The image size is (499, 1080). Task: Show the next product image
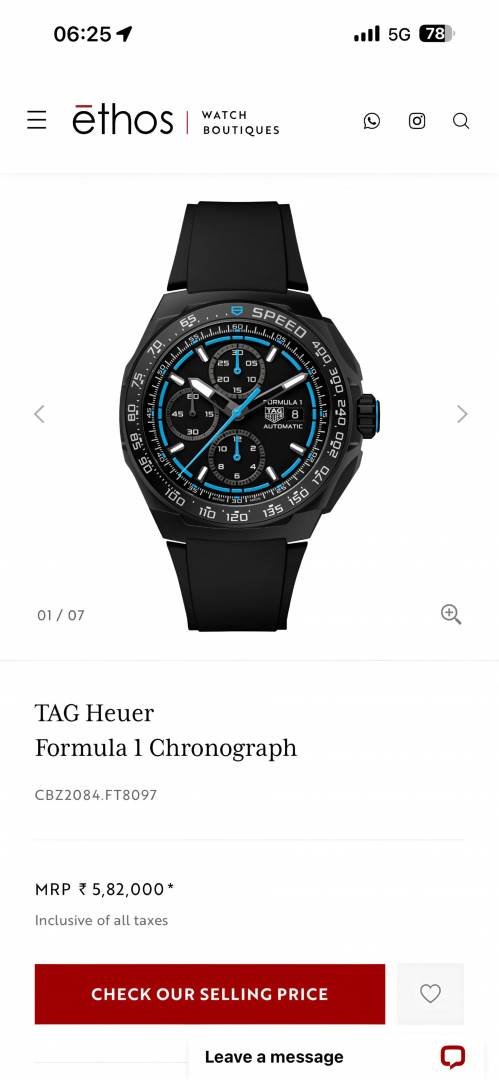[462, 414]
